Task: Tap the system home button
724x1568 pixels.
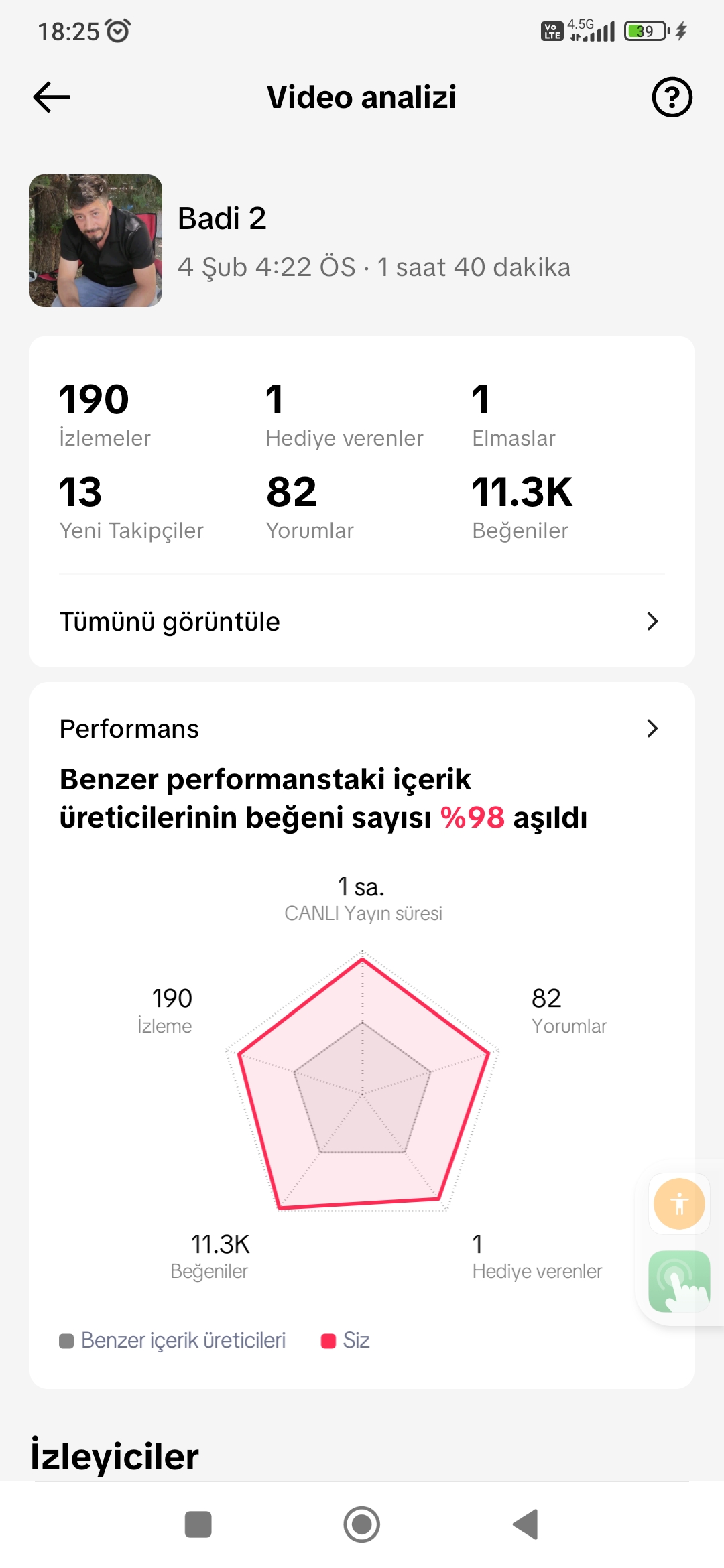Action: click(361, 1524)
